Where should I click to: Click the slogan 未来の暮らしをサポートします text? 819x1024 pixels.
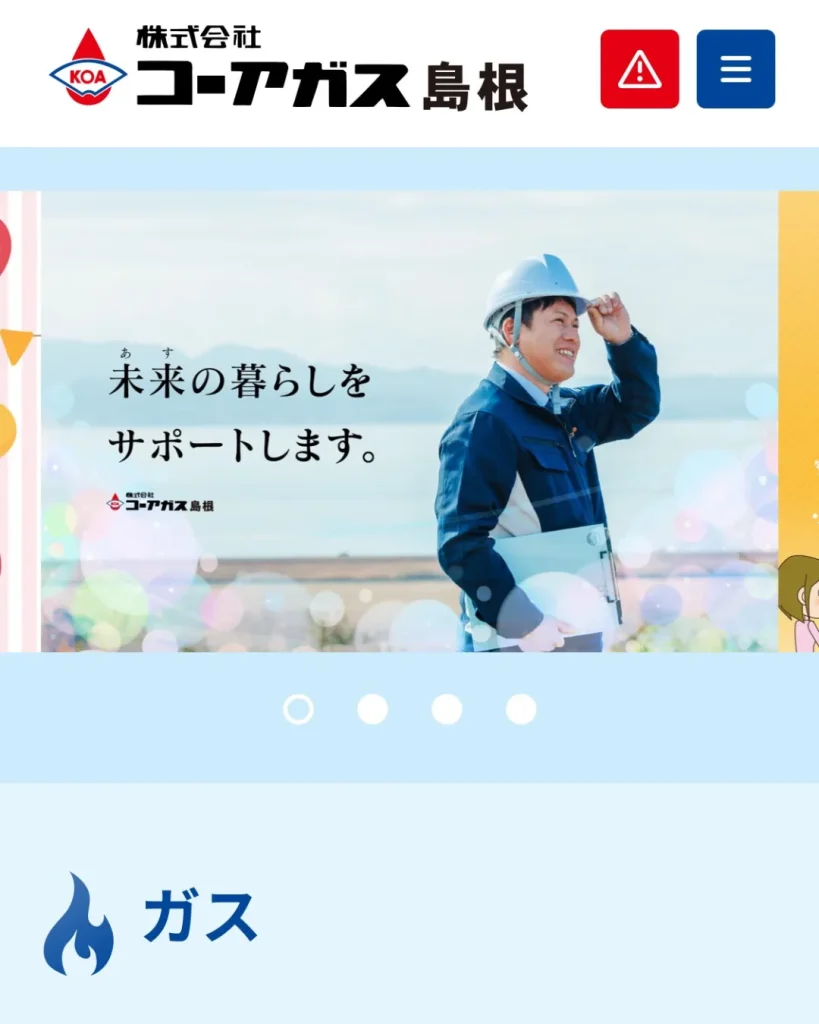click(243, 410)
